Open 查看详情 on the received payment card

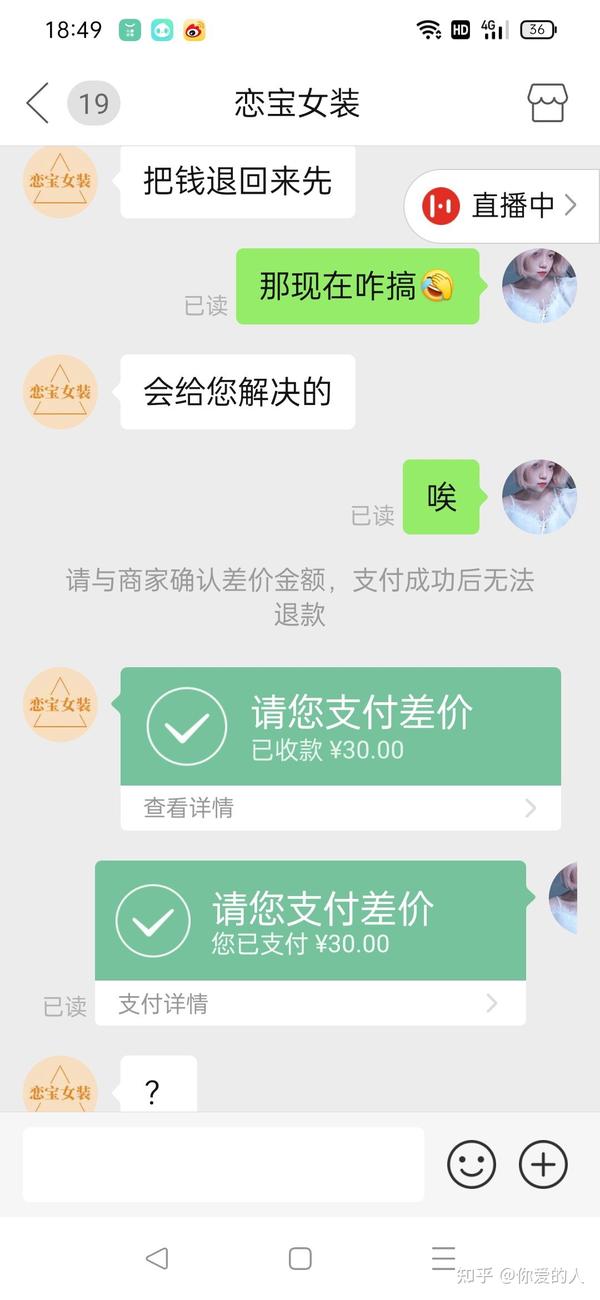pos(340,808)
